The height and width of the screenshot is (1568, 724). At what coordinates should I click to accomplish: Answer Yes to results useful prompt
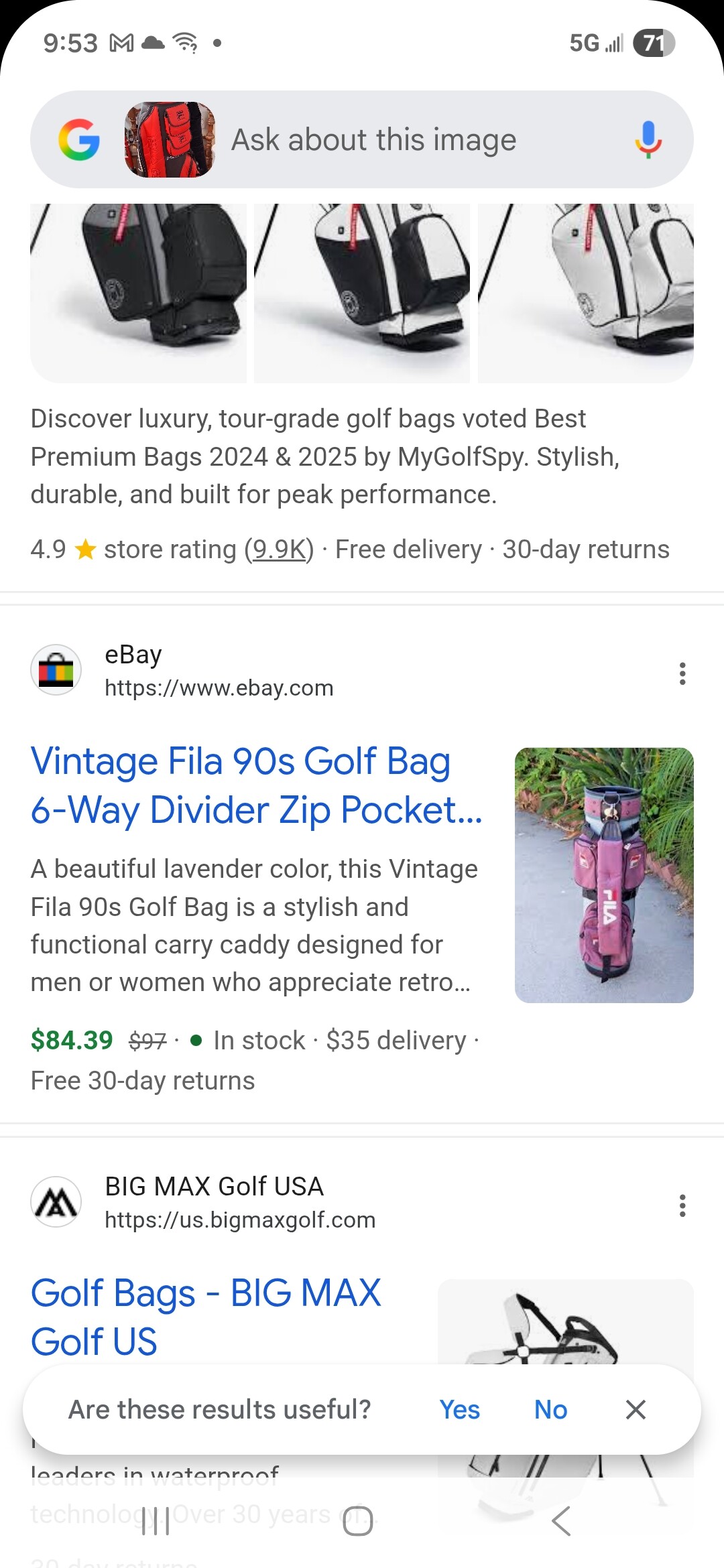click(460, 1410)
